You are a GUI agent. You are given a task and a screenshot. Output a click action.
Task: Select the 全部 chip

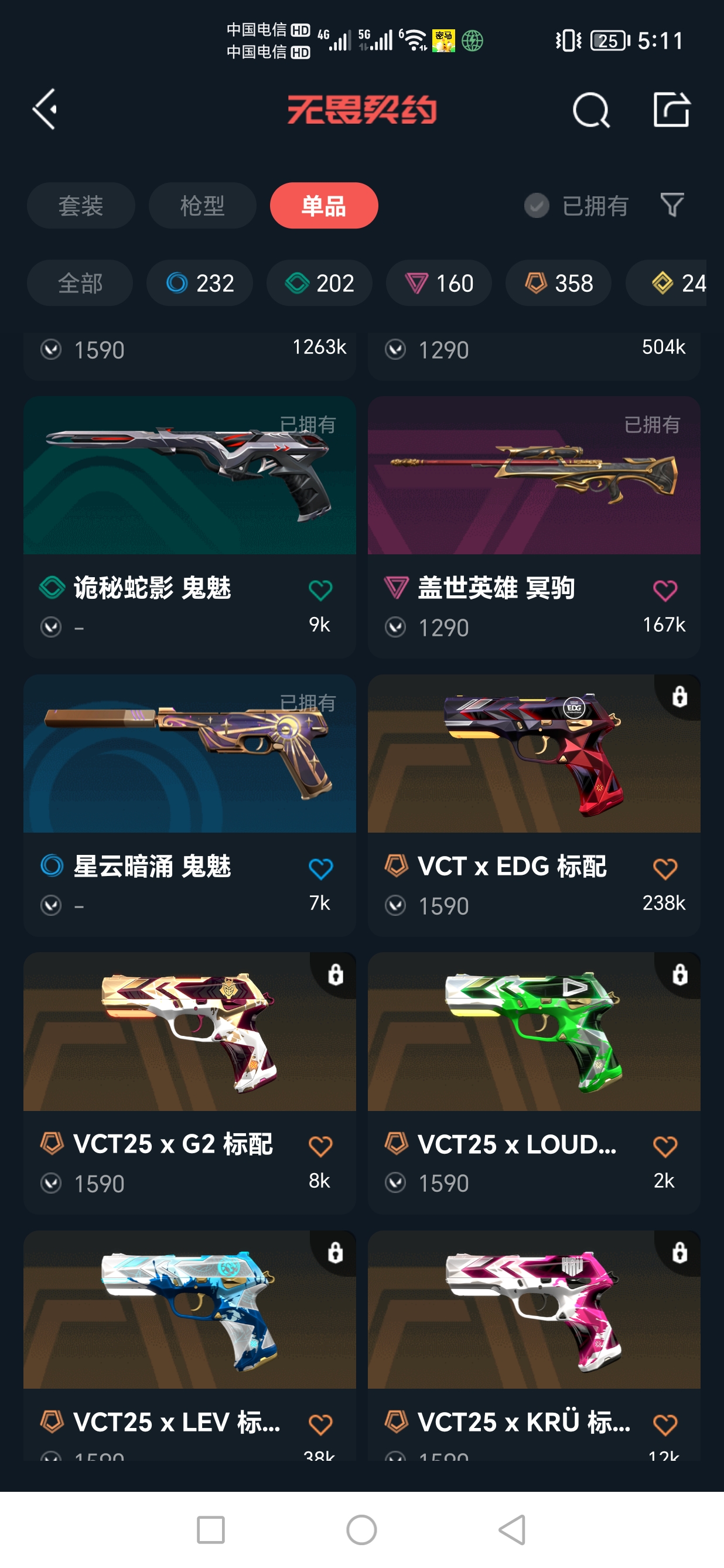click(80, 283)
